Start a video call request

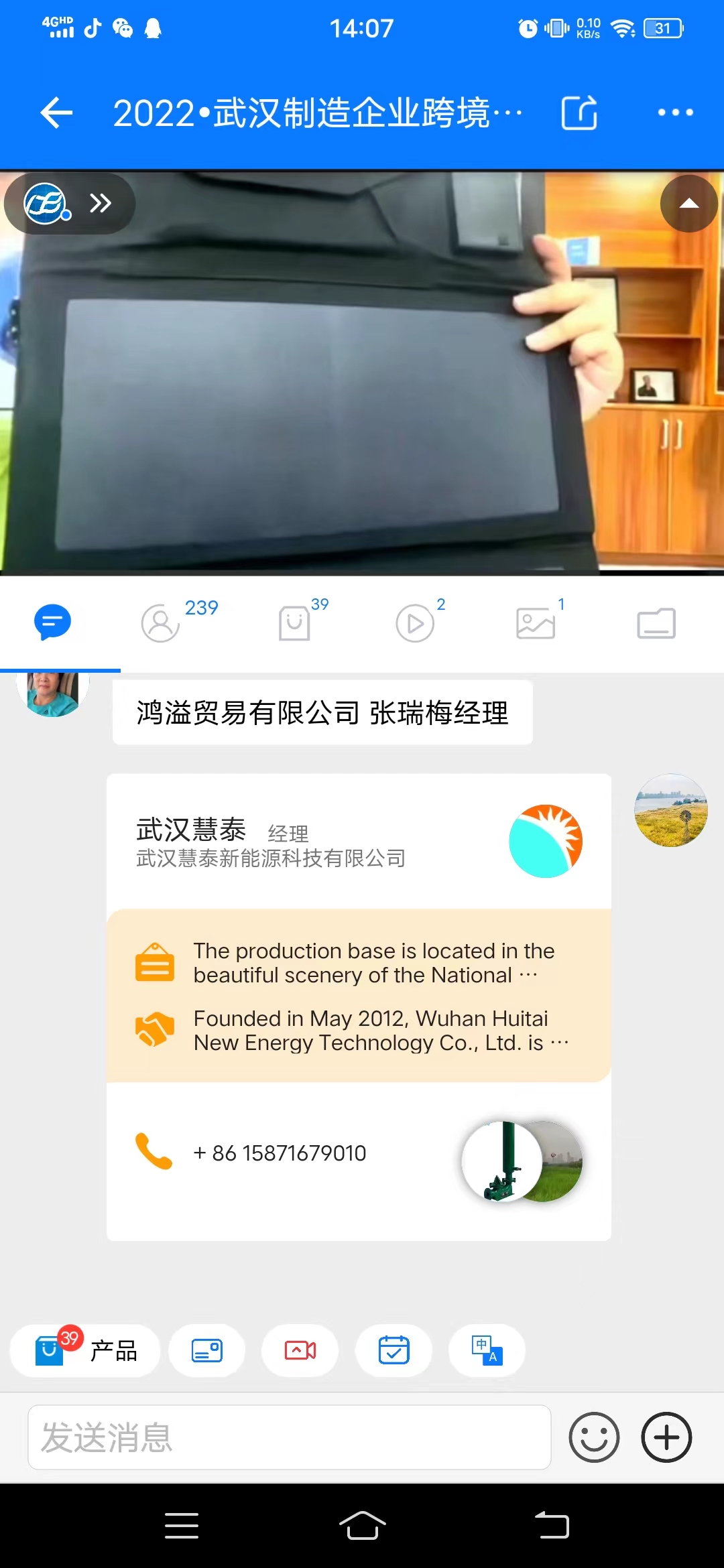click(300, 1351)
